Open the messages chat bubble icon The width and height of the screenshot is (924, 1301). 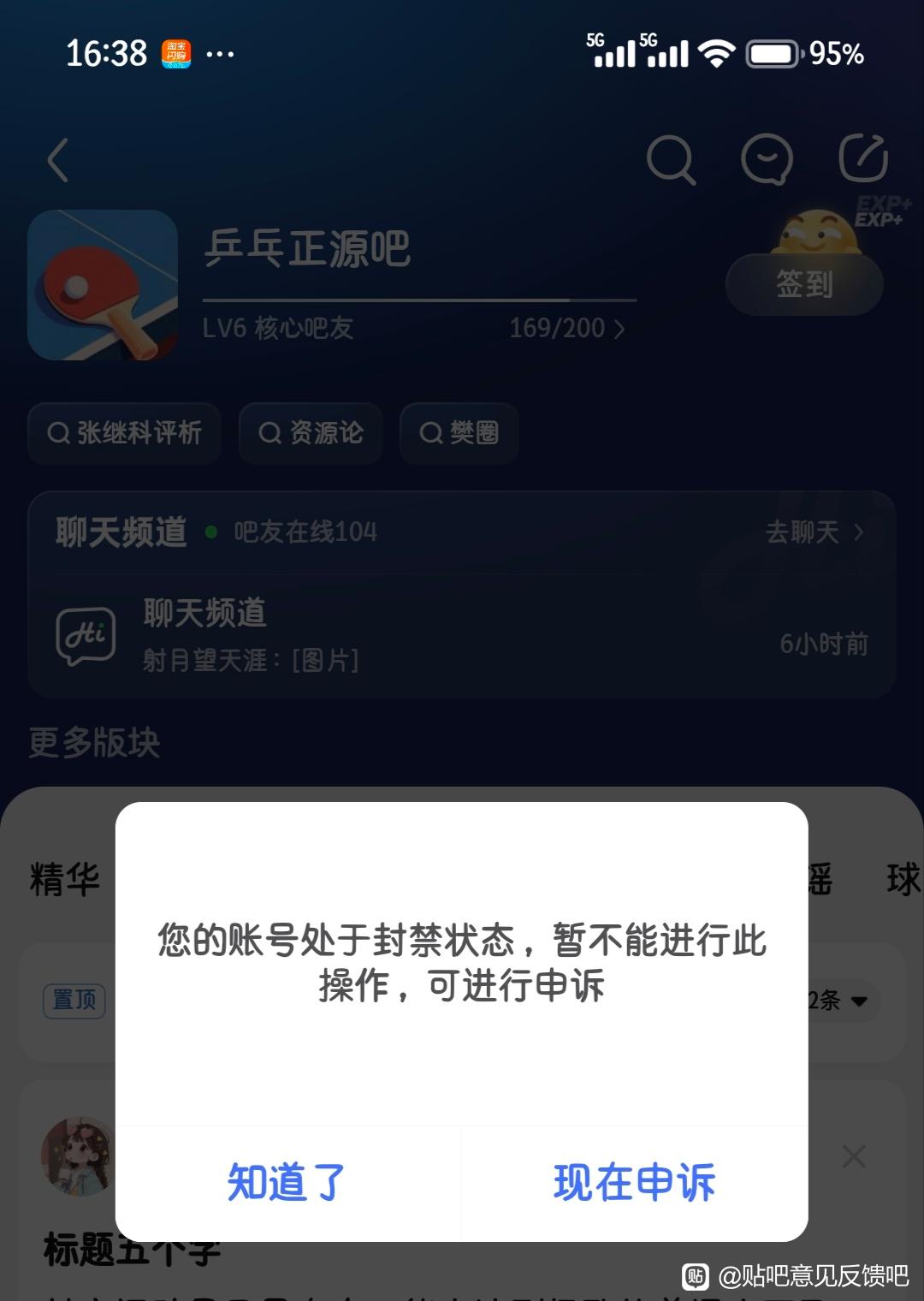(x=766, y=159)
